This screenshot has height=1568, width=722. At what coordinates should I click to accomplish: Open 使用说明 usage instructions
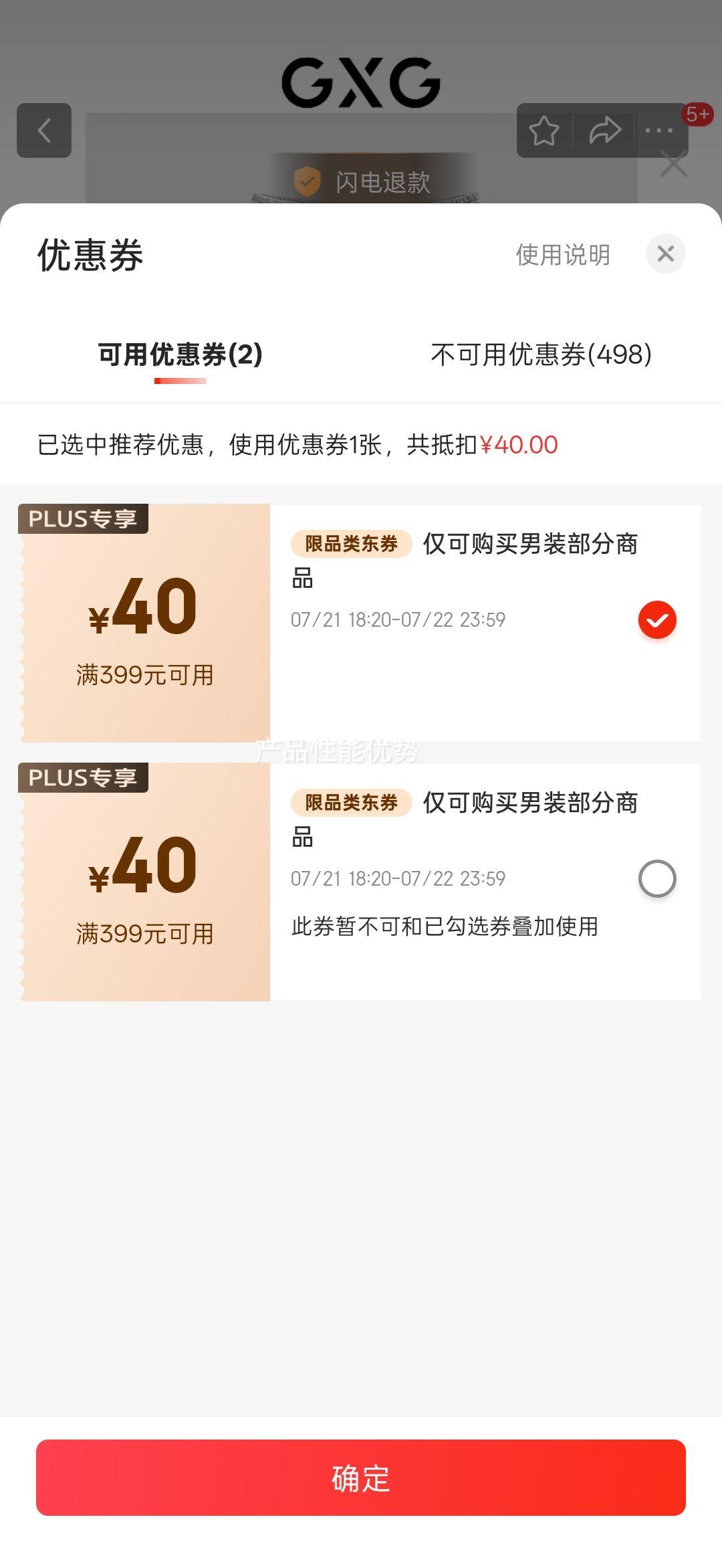(563, 254)
